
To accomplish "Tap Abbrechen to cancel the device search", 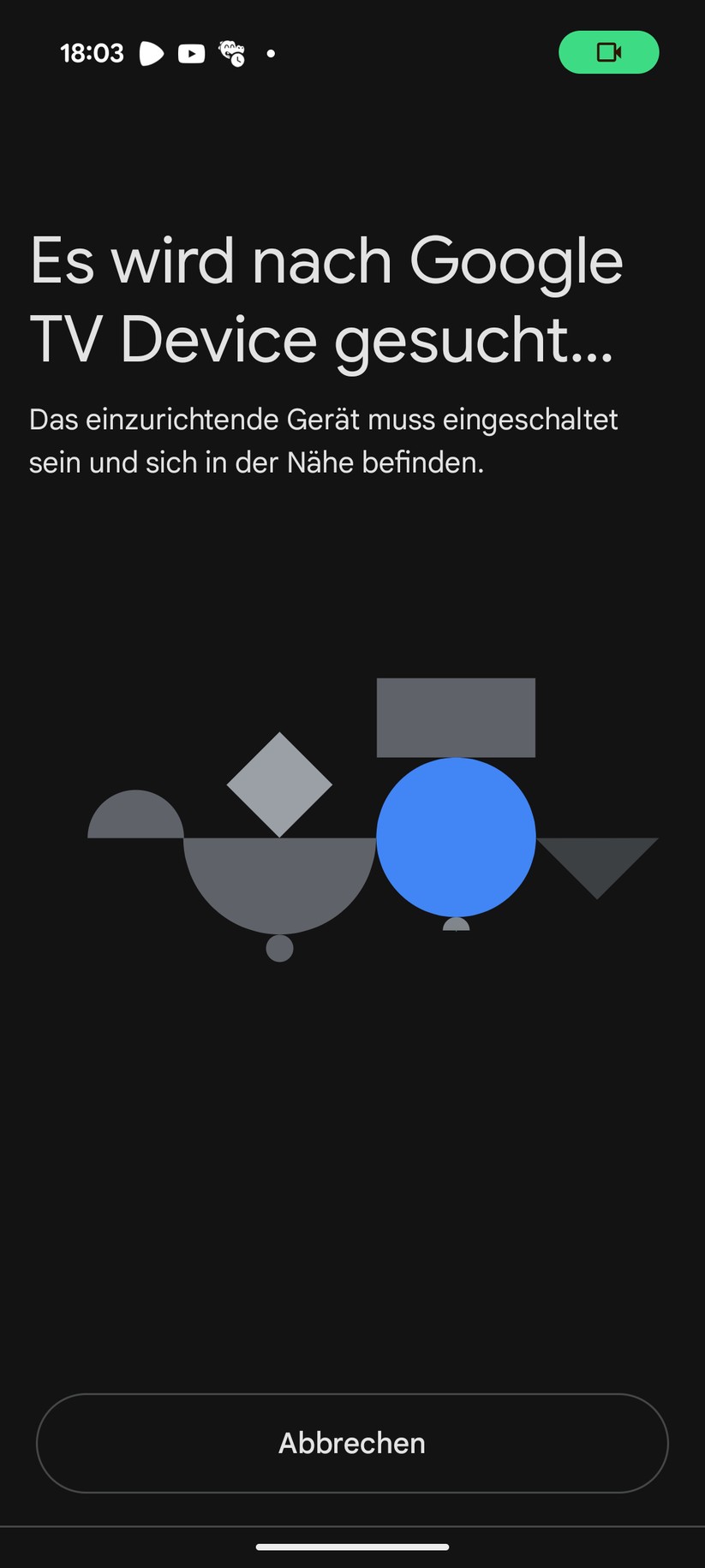I will pyautogui.click(x=352, y=1443).
